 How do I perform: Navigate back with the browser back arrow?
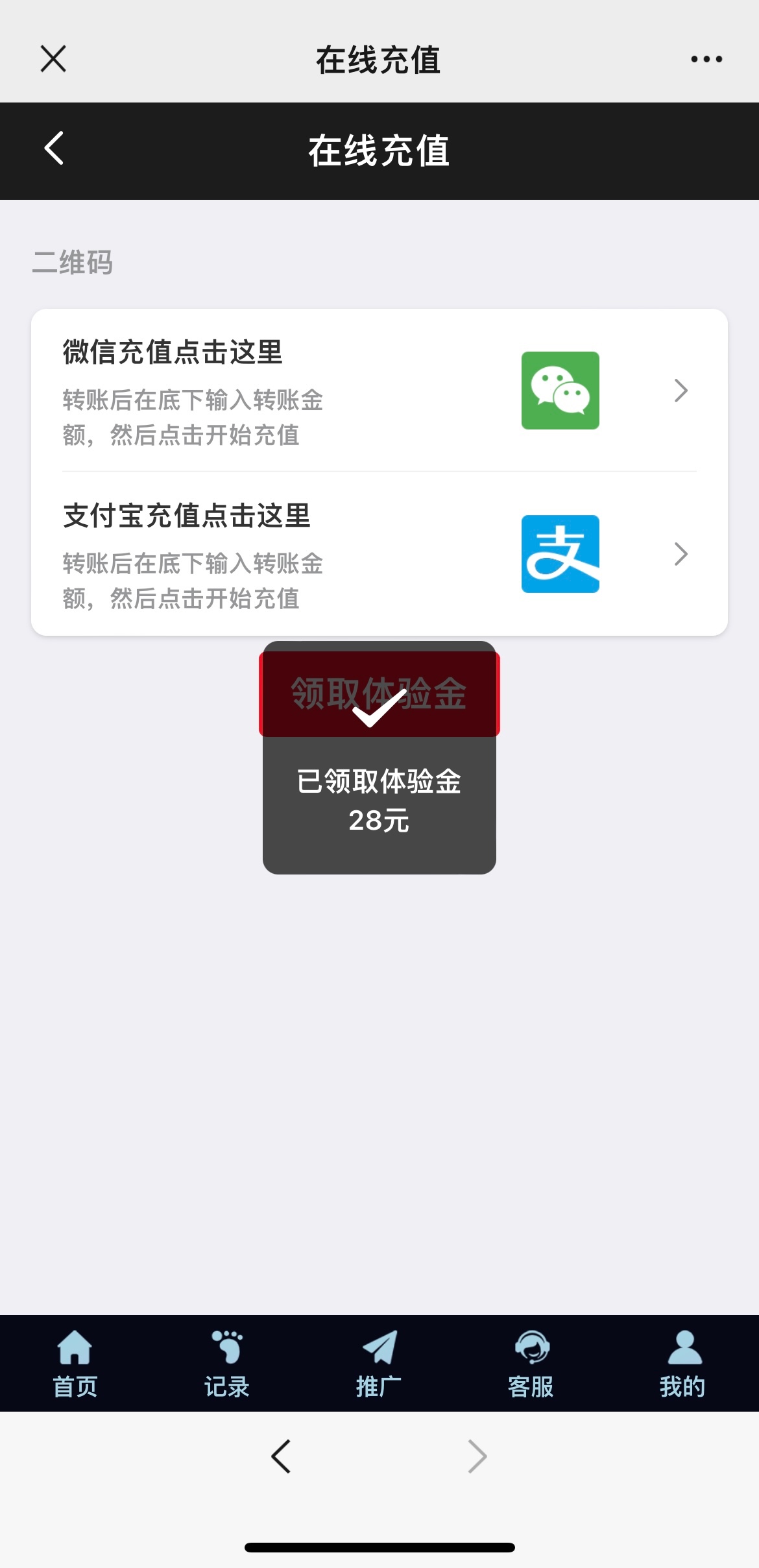pyautogui.click(x=282, y=1456)
